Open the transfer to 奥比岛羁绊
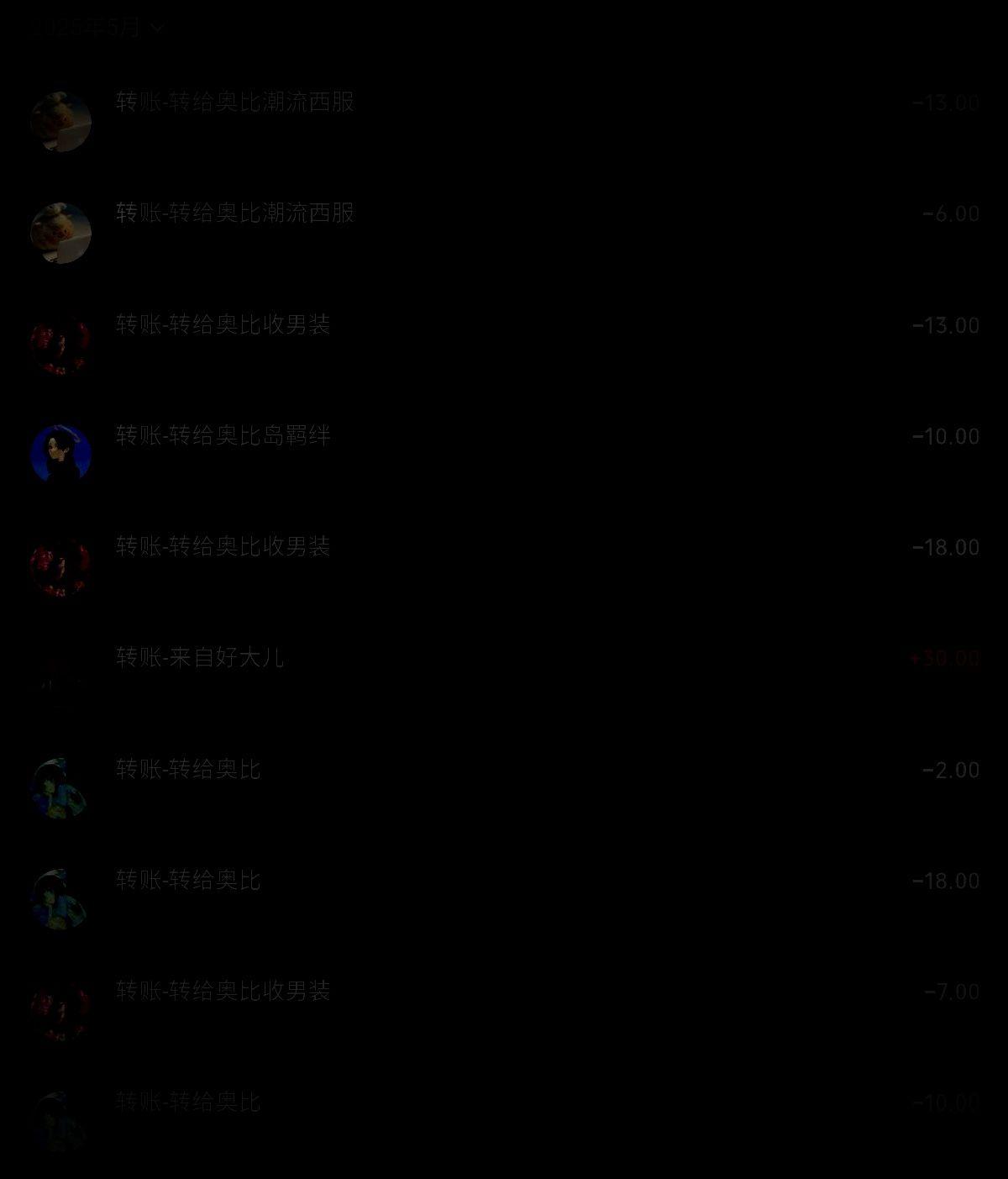The width and height of the screenshot is (1008, 1179). pos(504,454)
